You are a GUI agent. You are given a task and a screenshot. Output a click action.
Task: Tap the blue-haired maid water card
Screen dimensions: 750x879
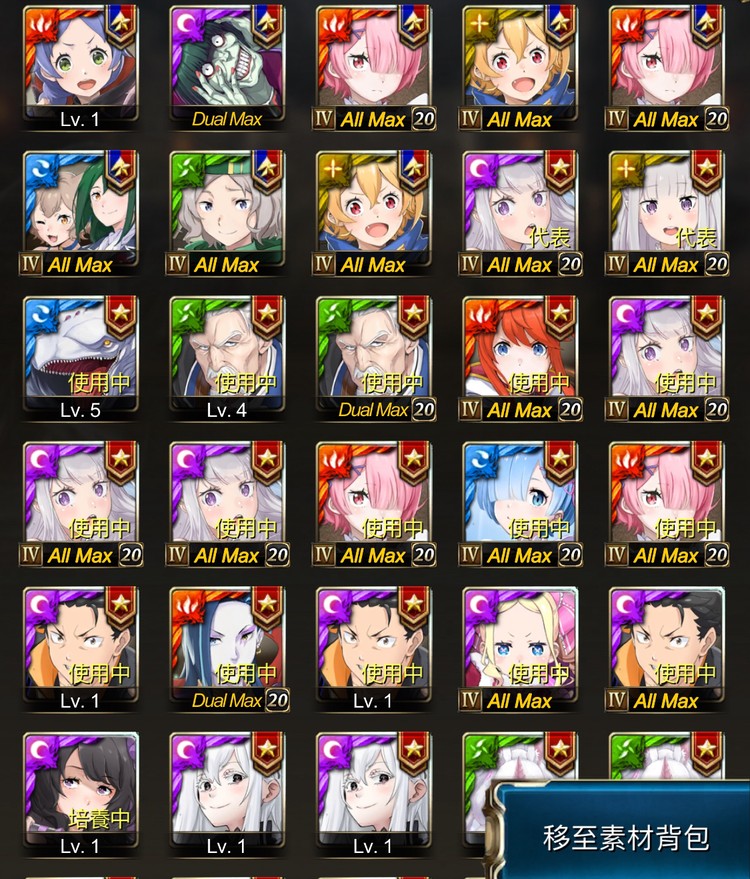(x=518, y=500)
